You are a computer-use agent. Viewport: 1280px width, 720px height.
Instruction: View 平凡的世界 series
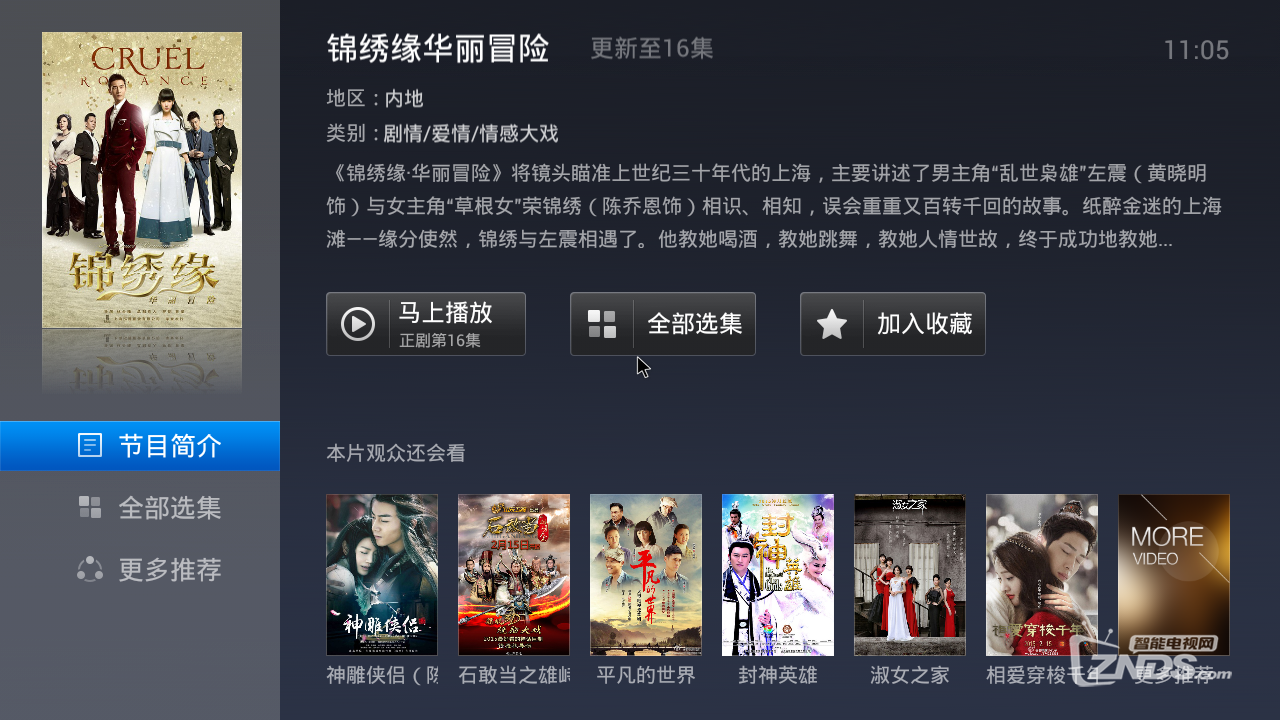point(646,575)
